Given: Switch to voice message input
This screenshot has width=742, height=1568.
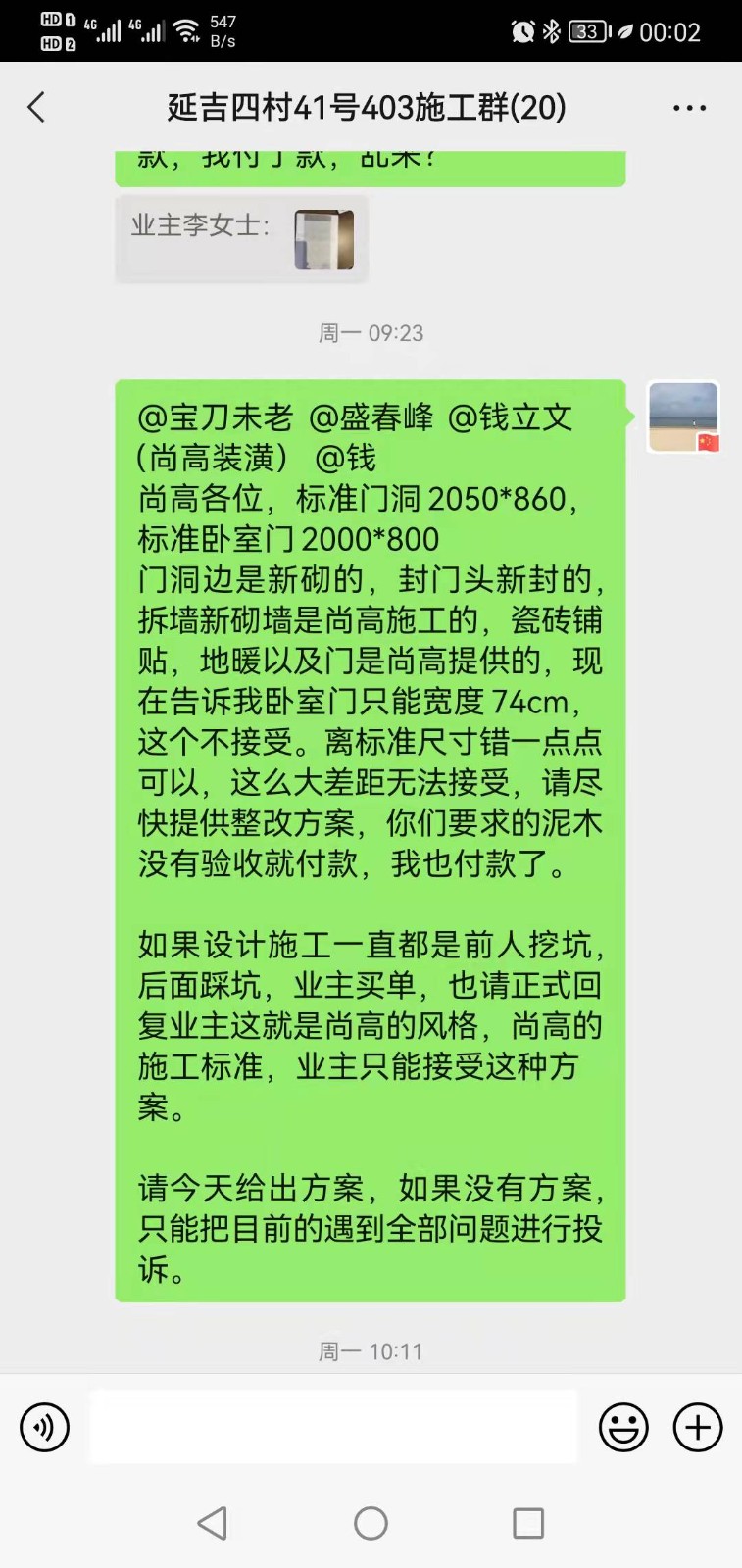Looking at the screenshot, I should [45, 1427].
